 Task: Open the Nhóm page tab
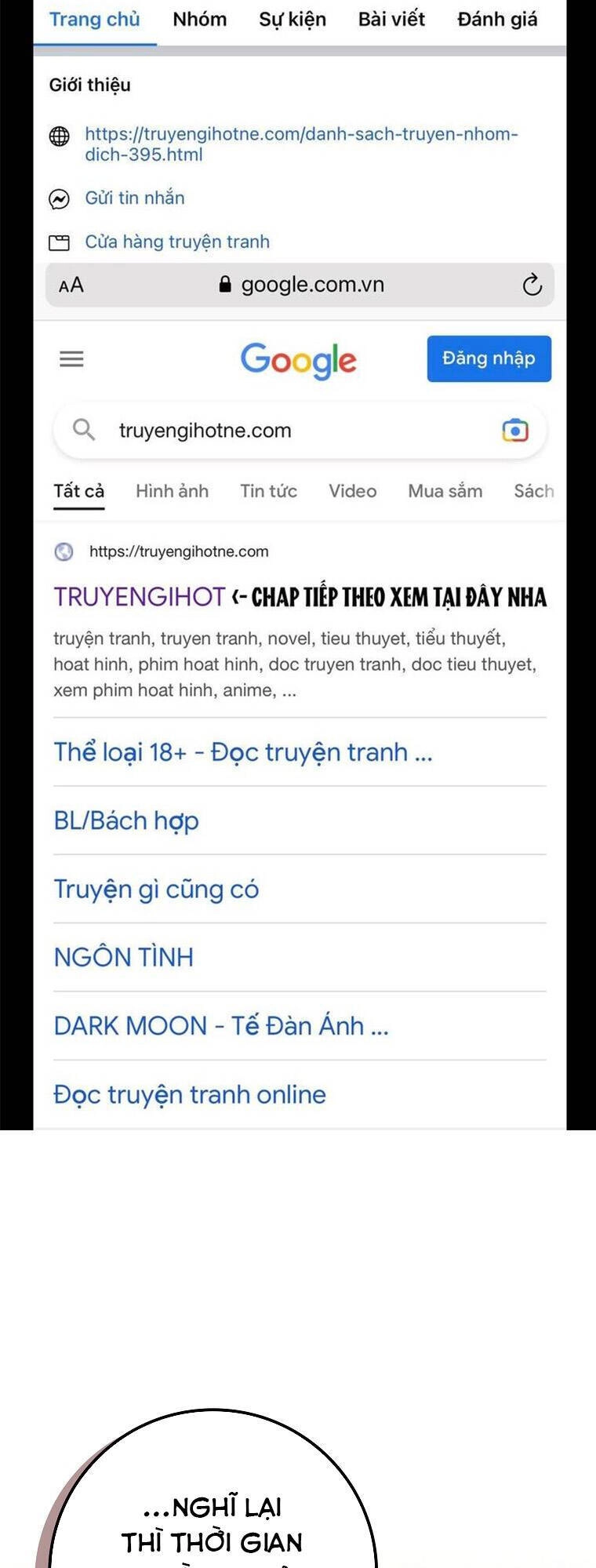198,19
